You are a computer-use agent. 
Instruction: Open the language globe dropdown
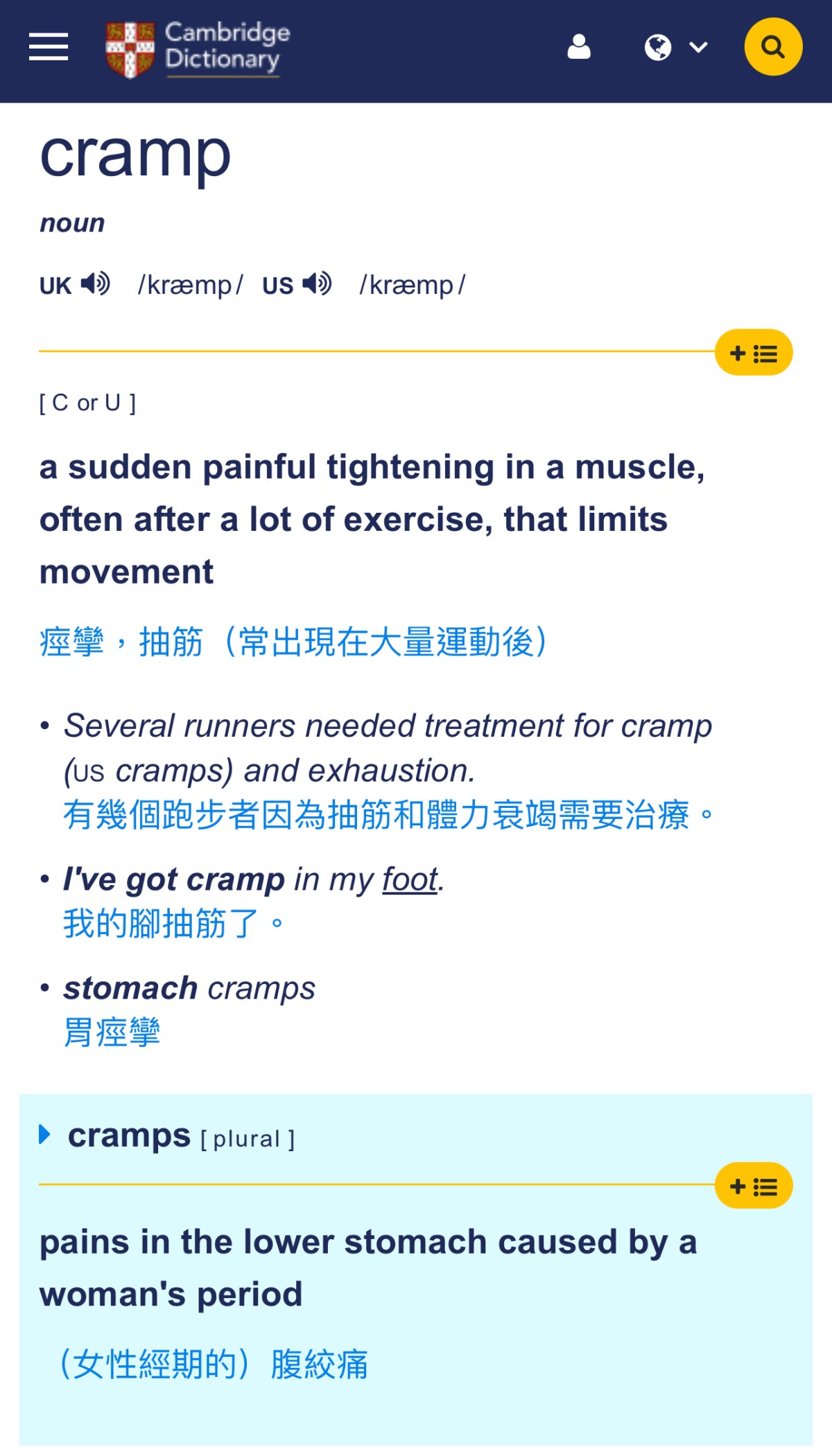675,47
